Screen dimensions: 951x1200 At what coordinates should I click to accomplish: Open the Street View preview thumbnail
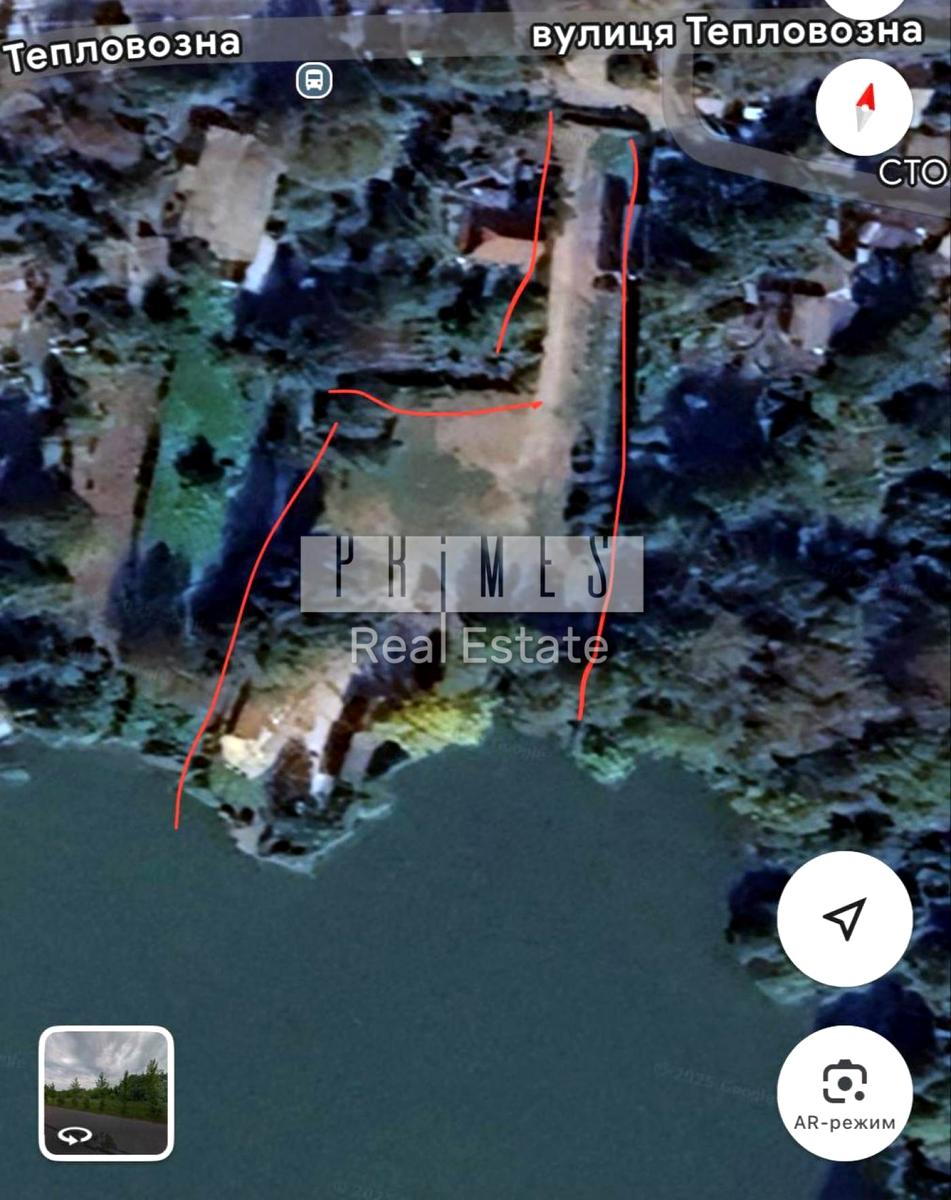pyautogui.click(x=107, y=1093)
